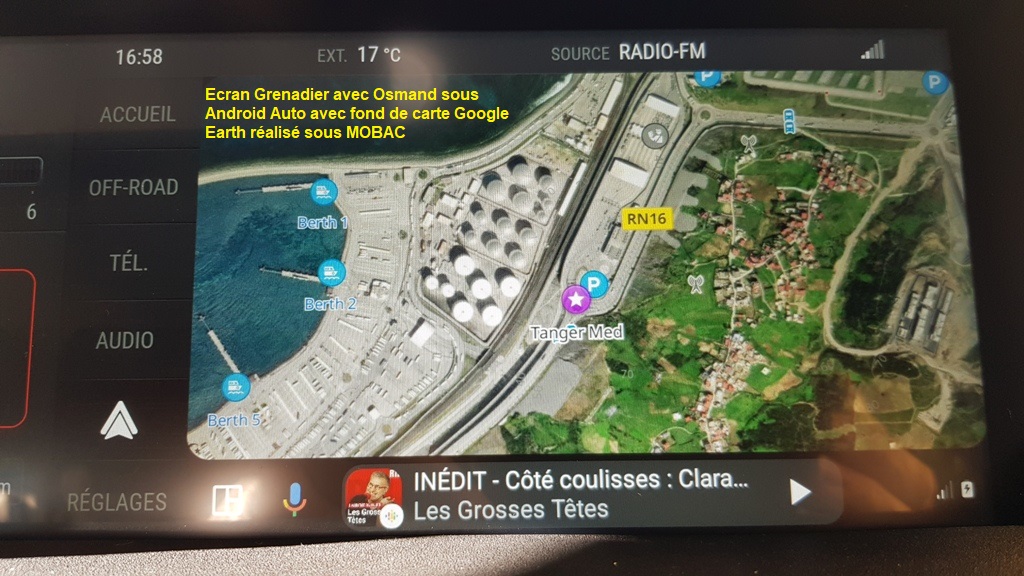Select the parking marker near Tanger Med
Screen dimensions: 1024x576
tap(595, 285)
